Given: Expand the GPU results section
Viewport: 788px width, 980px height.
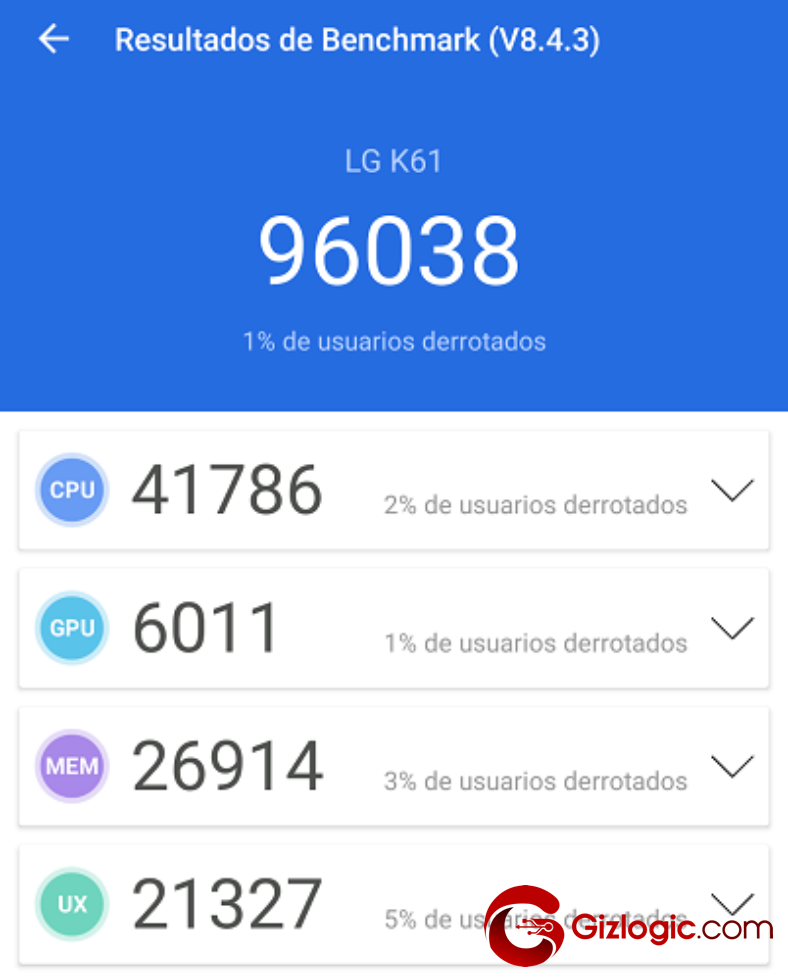Looking at the screenshot, I should [733, 628].
